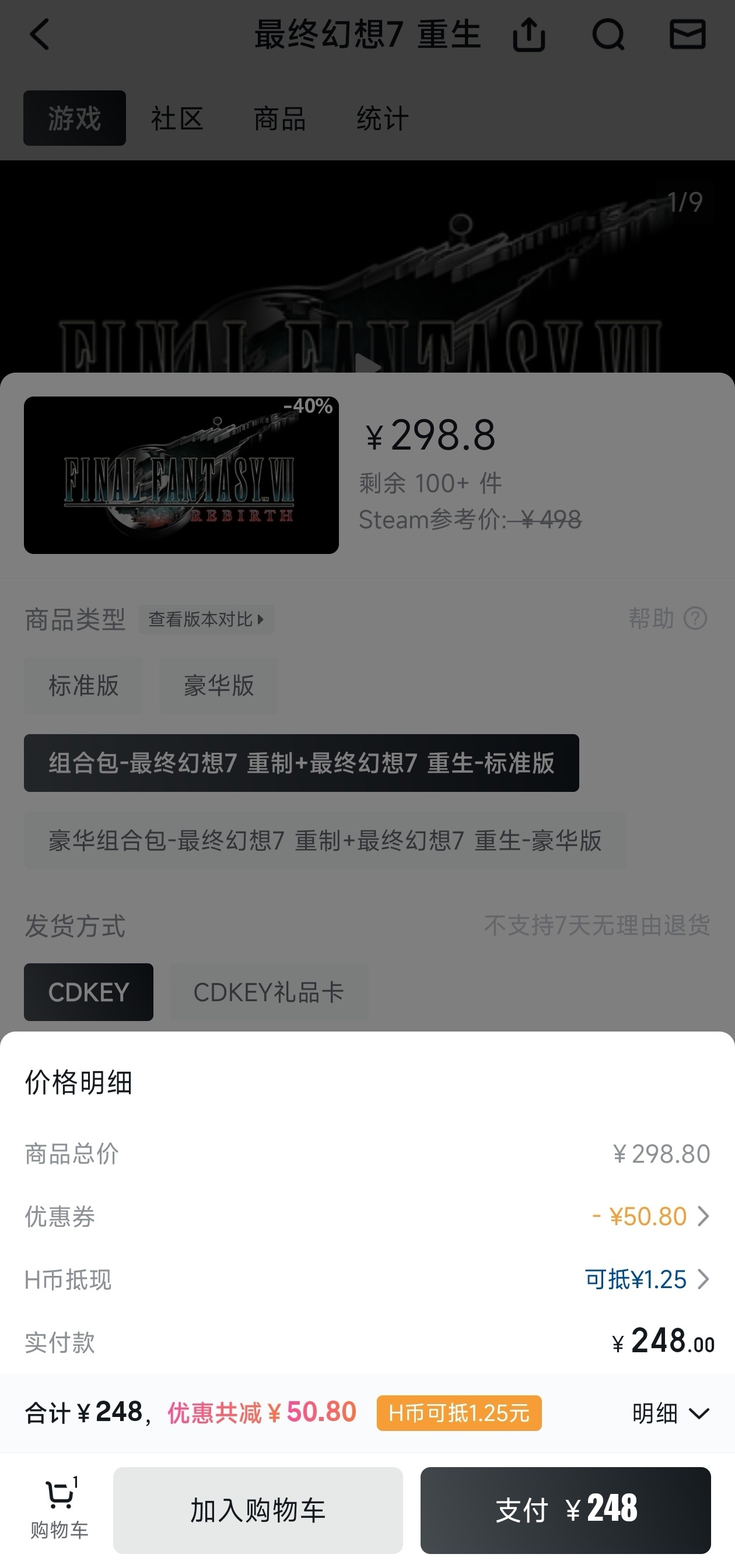The height and width of the screenshot is (1568, 735).
Task: Switch to the 商品 tab
Action: tap(279, 118)
